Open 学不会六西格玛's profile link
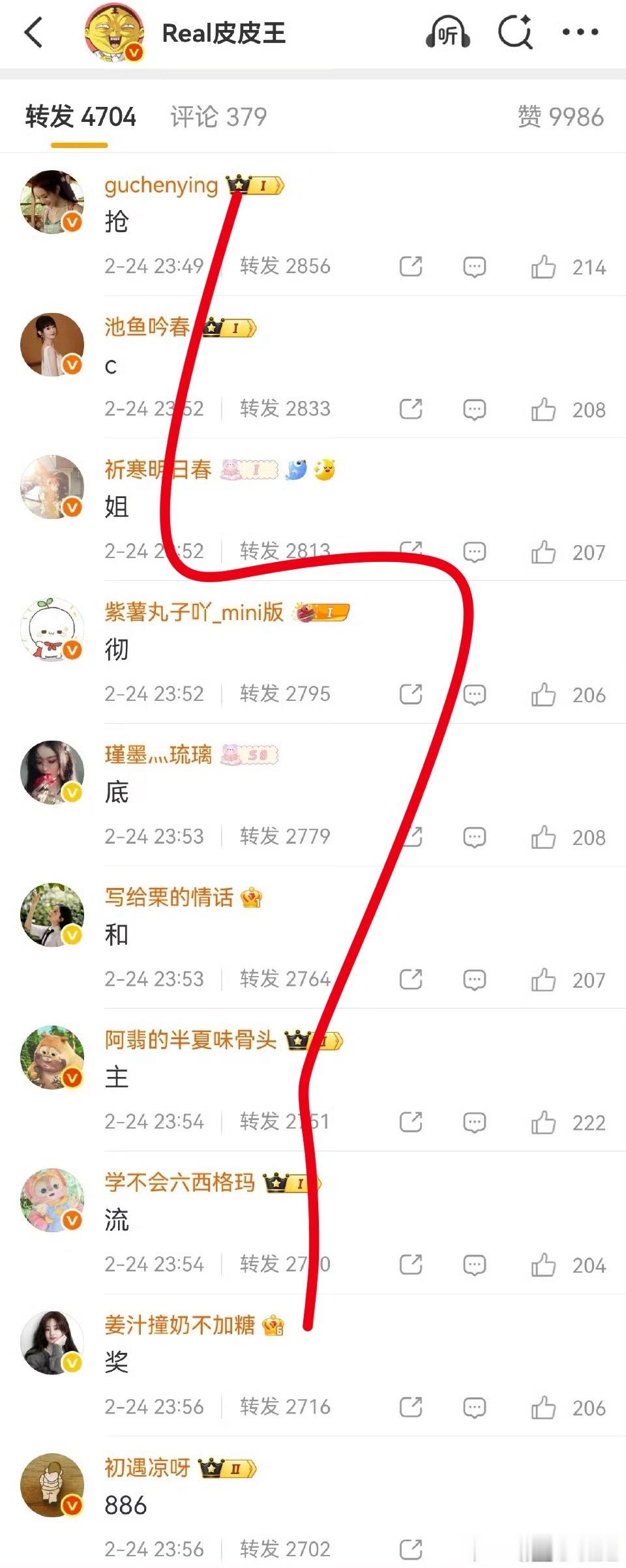 click(180, 1183)
